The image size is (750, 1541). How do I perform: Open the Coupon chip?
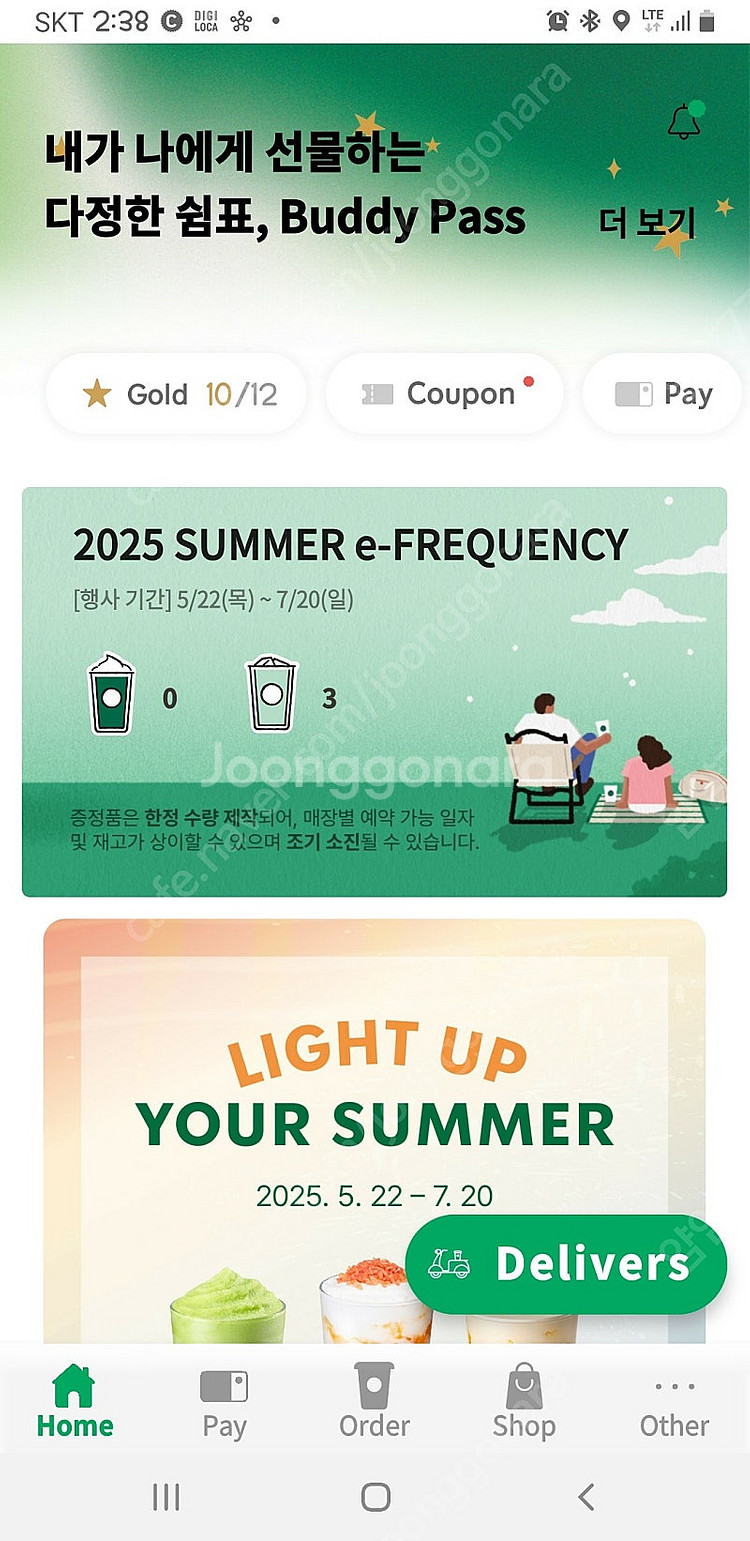pyautogui.click(x=445, y=394)
